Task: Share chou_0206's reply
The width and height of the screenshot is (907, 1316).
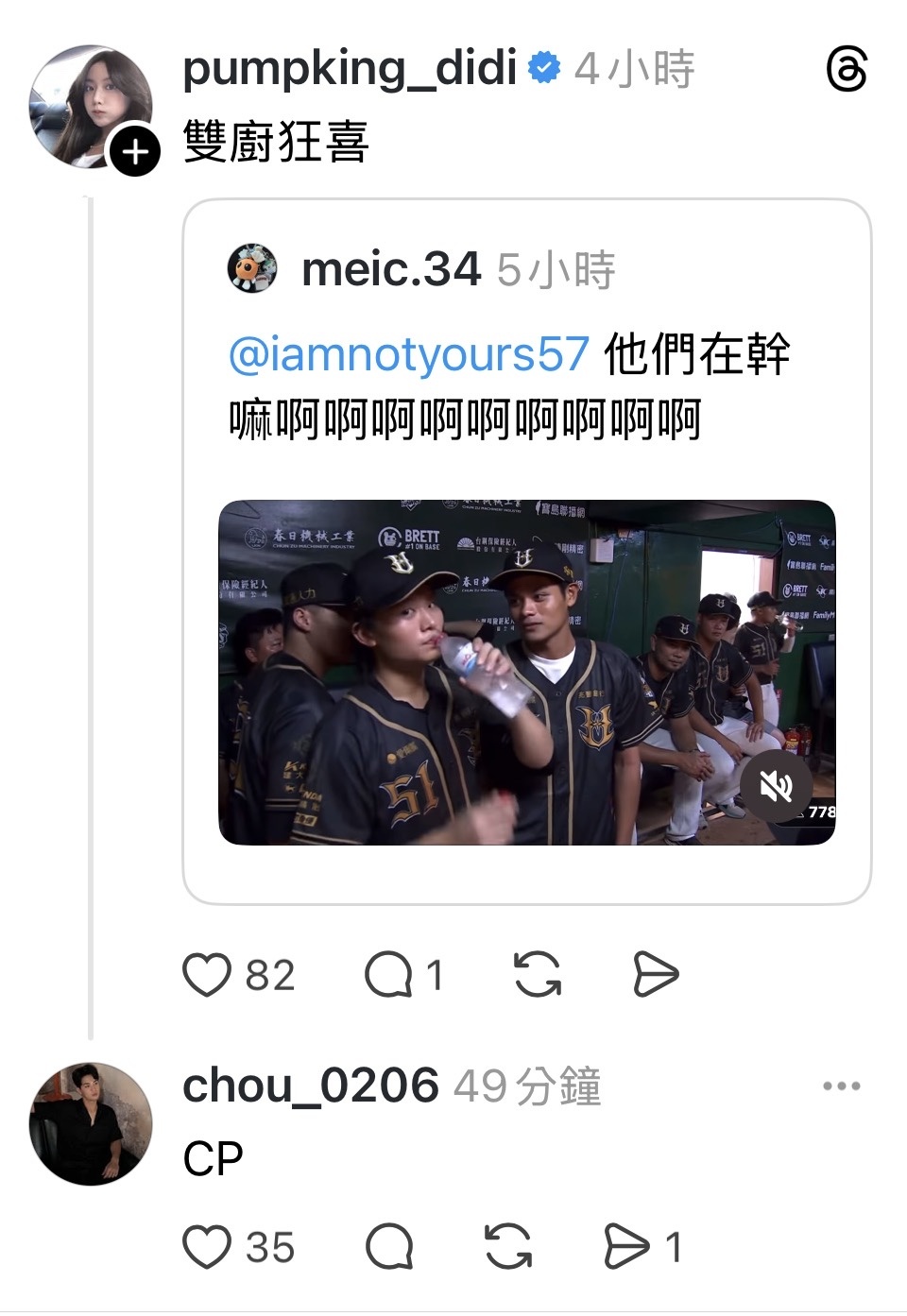Action: tap(627, 1247)
